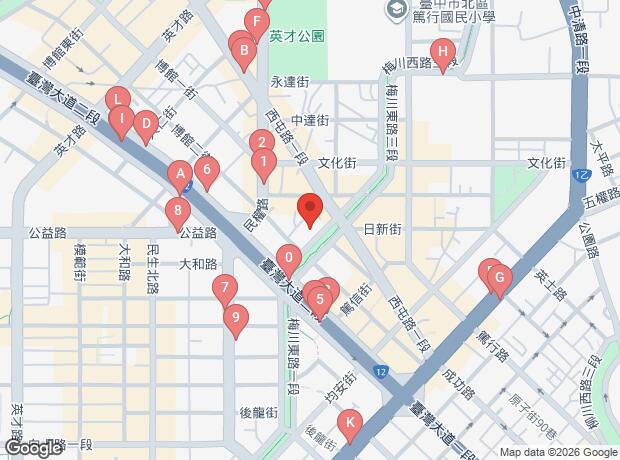The width and height of the screenshot is (620, 460).
Task: Select map marker G
Action: 500,282
